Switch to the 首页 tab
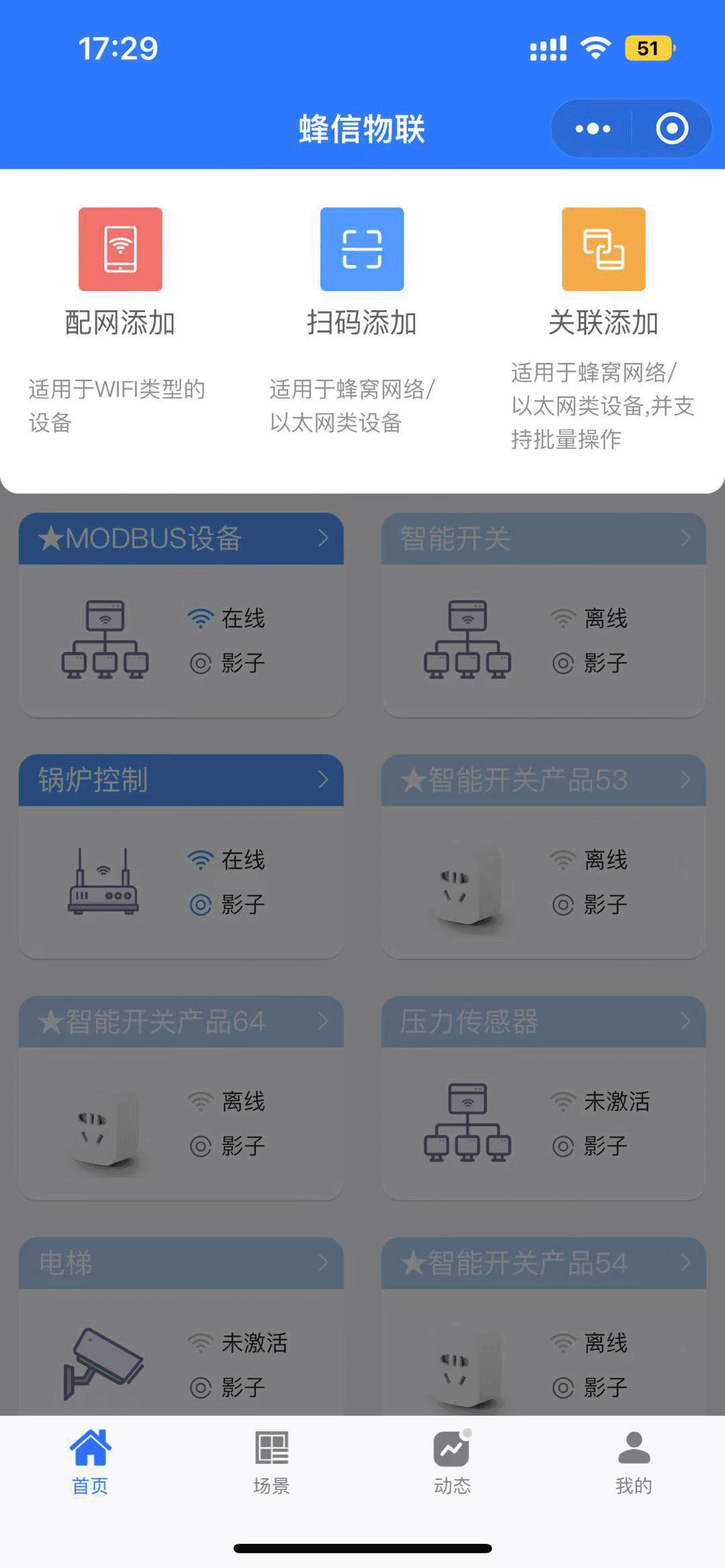Viewport: 725px width, 1568px height. click(91, 1463)
